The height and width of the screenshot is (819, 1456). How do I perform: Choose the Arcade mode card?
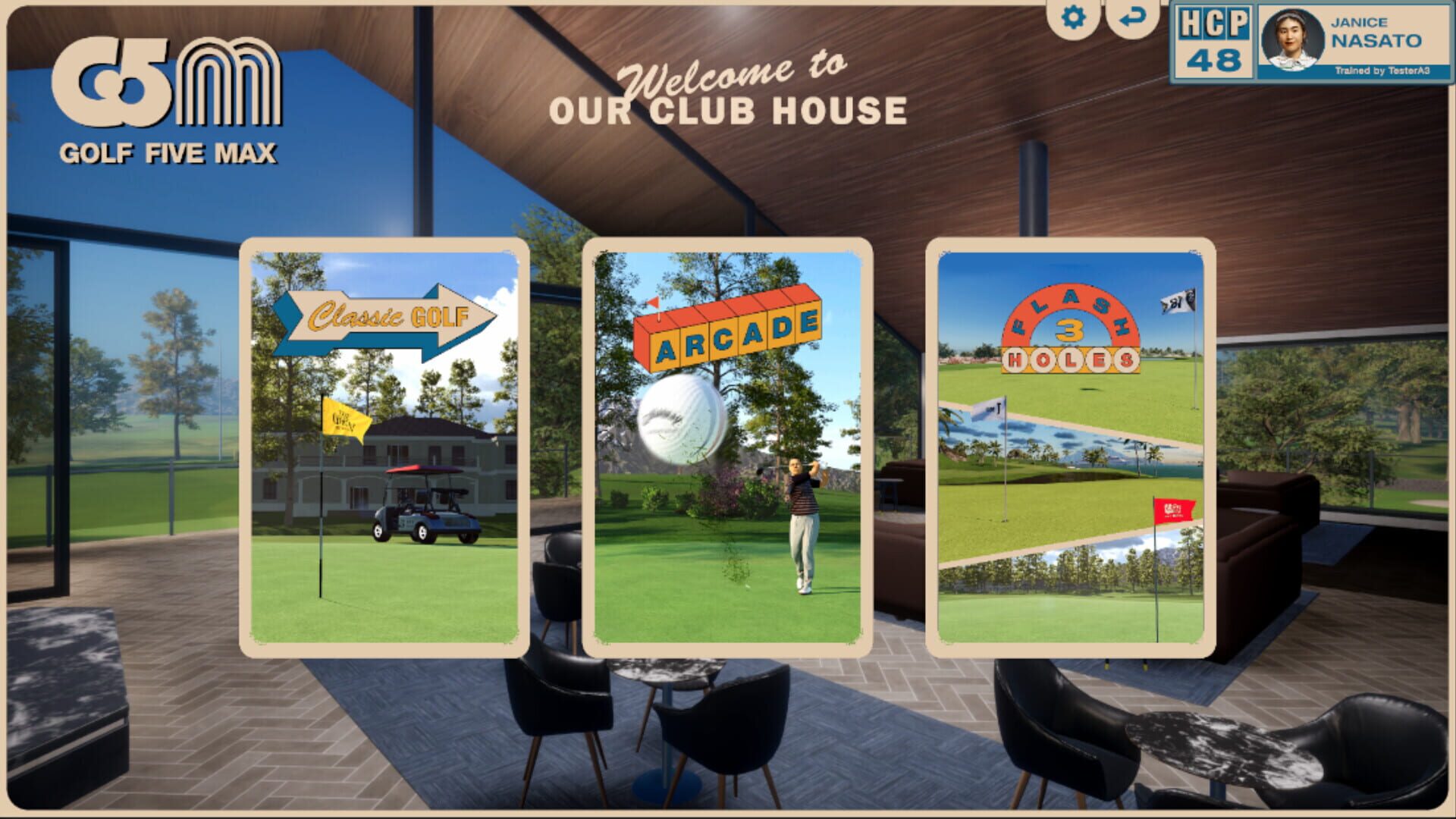727,447
